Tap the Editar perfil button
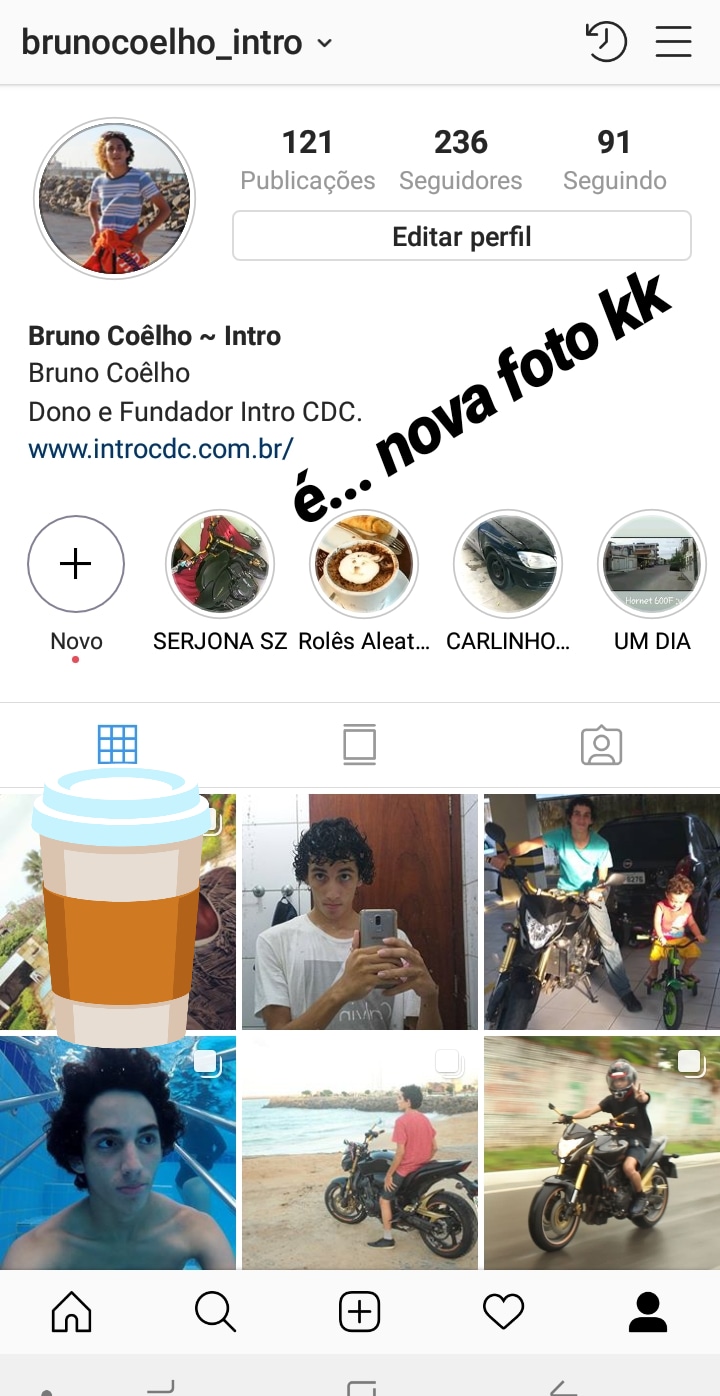 [461, 236]
